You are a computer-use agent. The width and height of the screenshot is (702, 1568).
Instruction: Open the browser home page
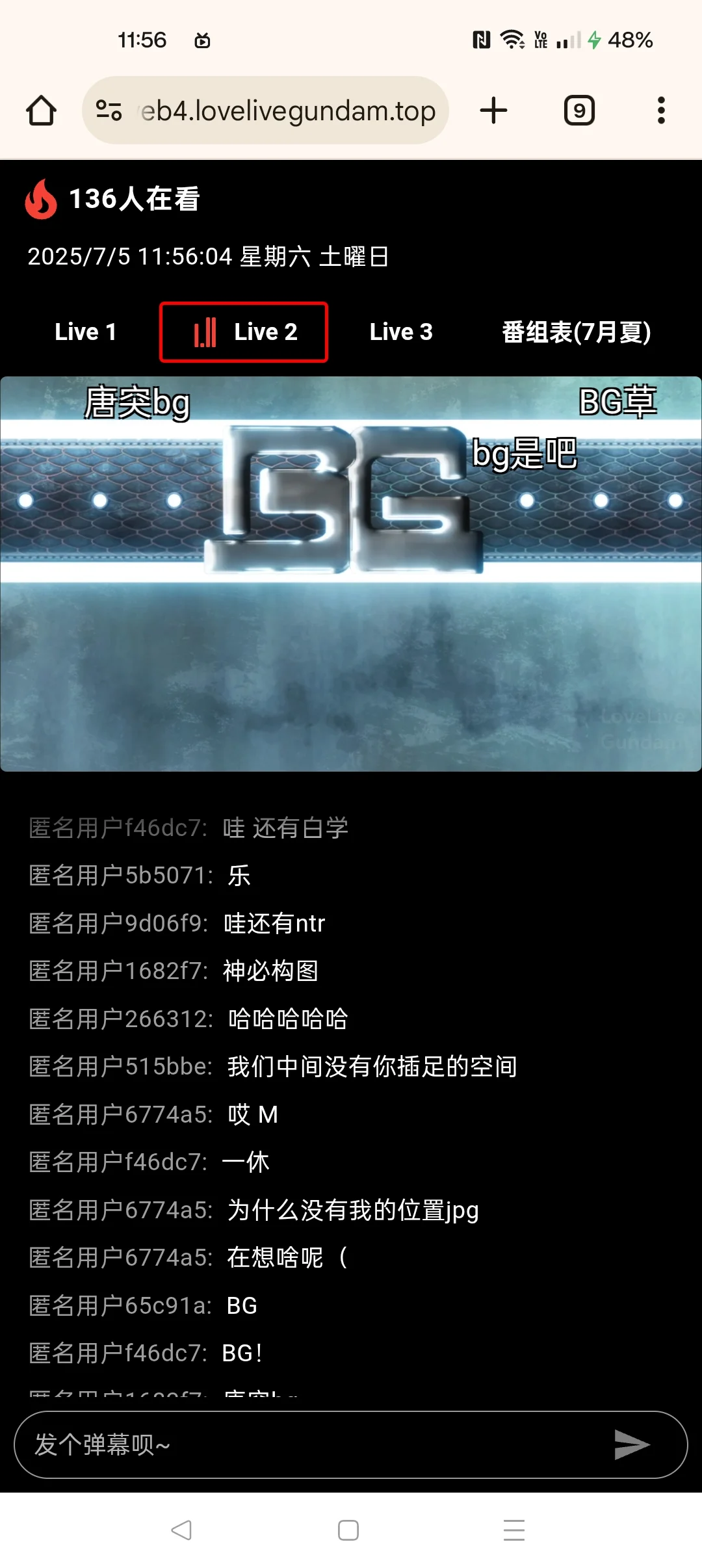click(x=41, y=111)
